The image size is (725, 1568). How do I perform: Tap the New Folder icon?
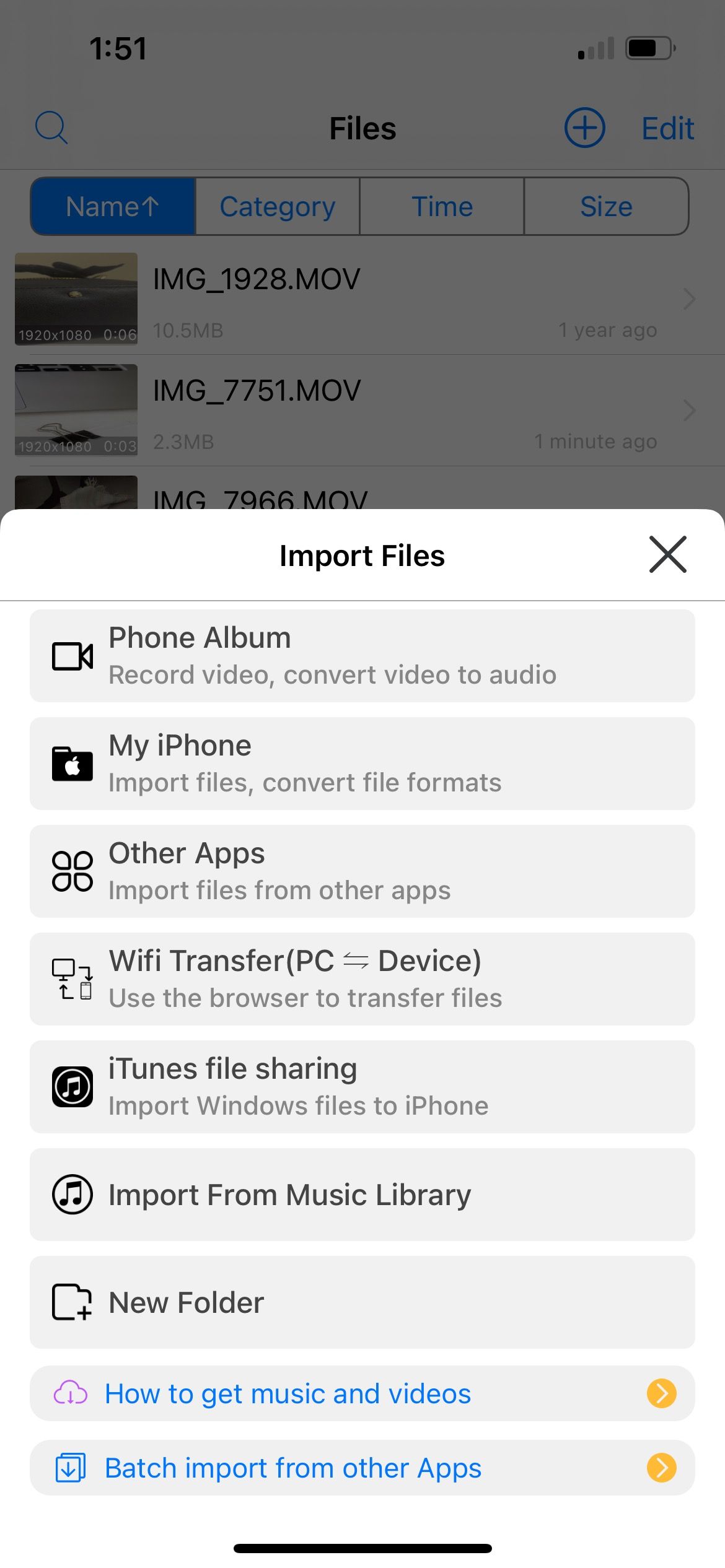click(72, 1302)
